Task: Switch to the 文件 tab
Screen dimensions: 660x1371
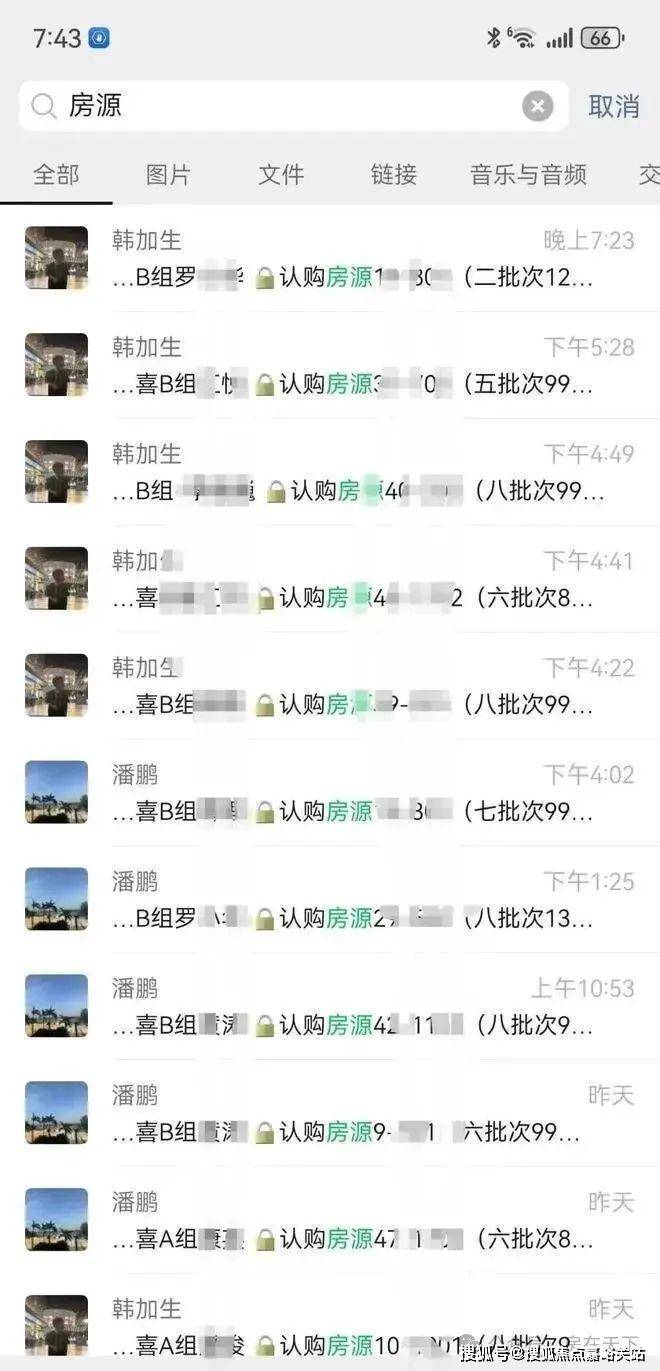Action: click(281, 175)
